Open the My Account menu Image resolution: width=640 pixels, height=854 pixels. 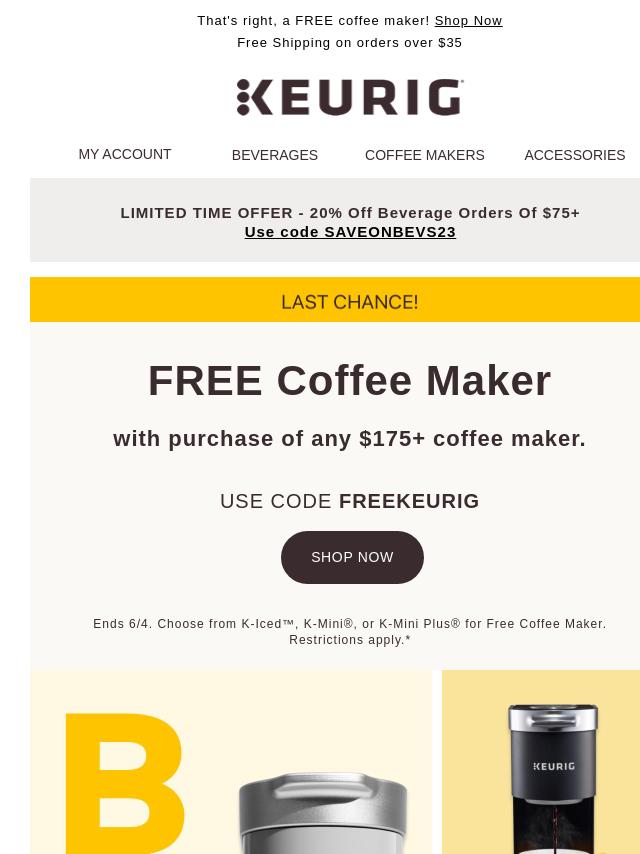(125, 154)
